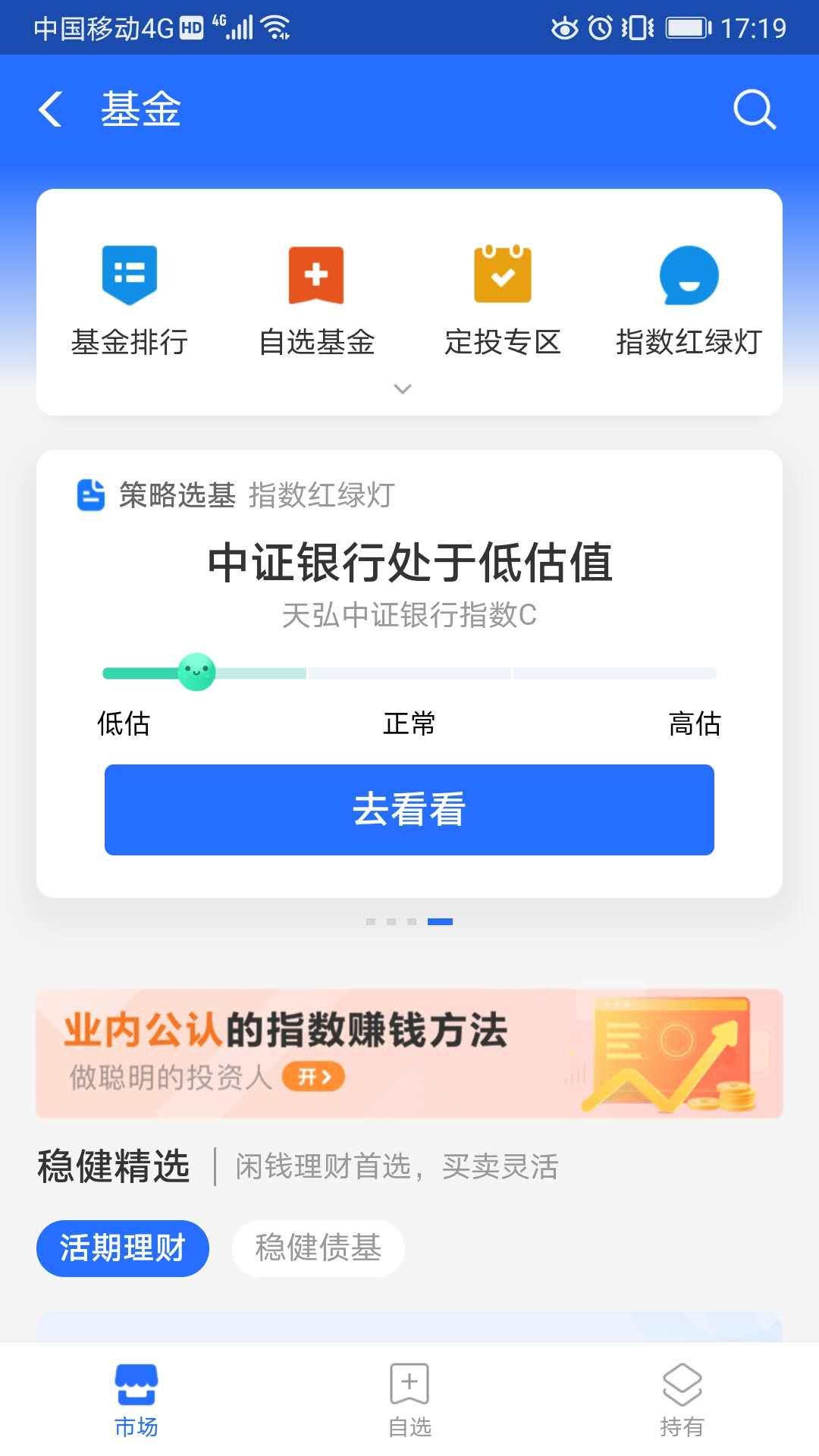Open 指数红绿灯 chat bubble icon
This screenshot has width=819, height=1456.
tap(689, 275)
